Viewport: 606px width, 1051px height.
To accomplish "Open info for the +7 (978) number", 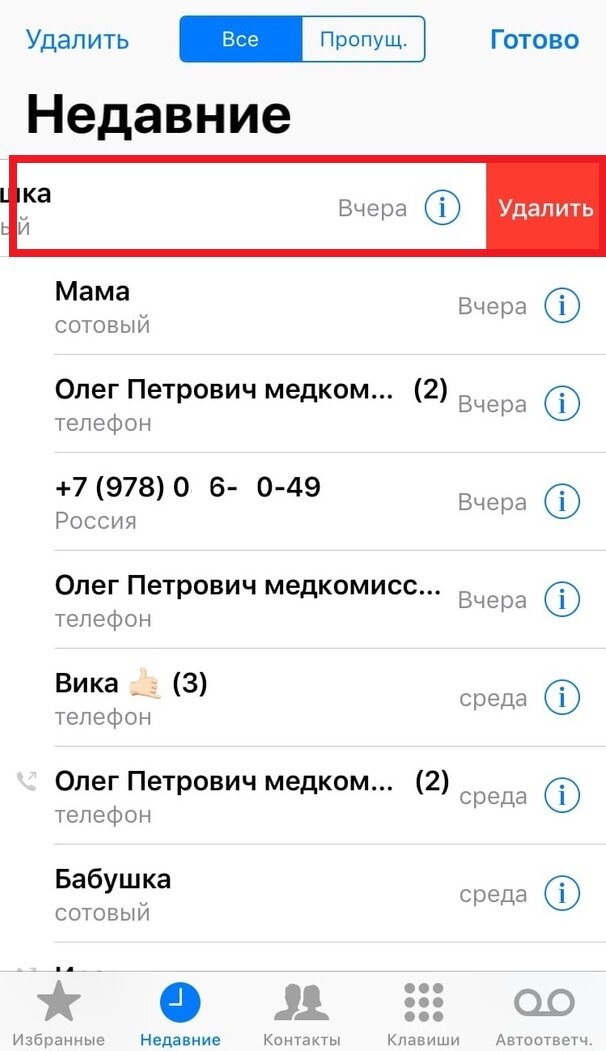I will (x=562, y=501).
